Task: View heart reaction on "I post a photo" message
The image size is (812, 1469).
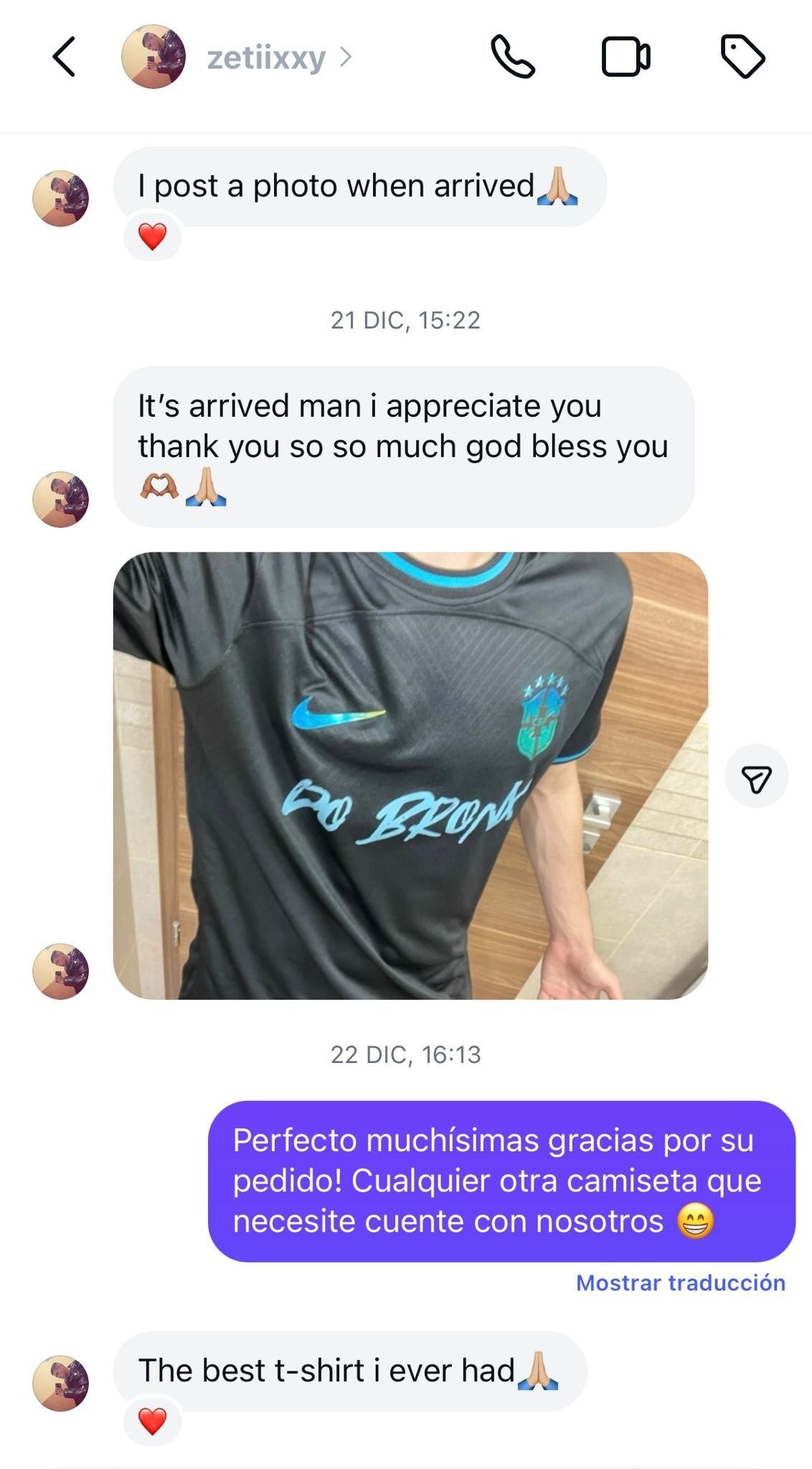Action: pos(152,236)
